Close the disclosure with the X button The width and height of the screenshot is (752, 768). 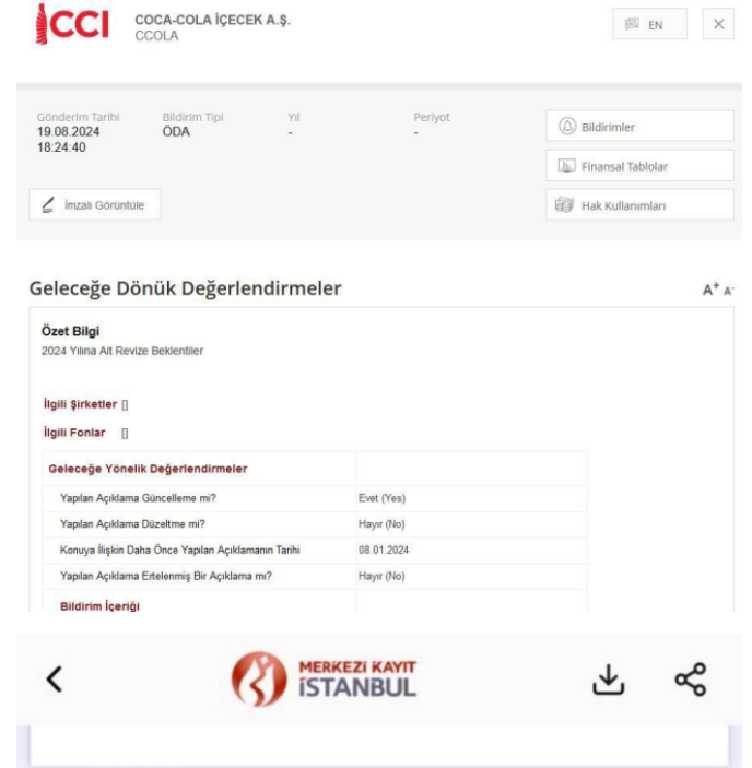[x=718, y=25]
